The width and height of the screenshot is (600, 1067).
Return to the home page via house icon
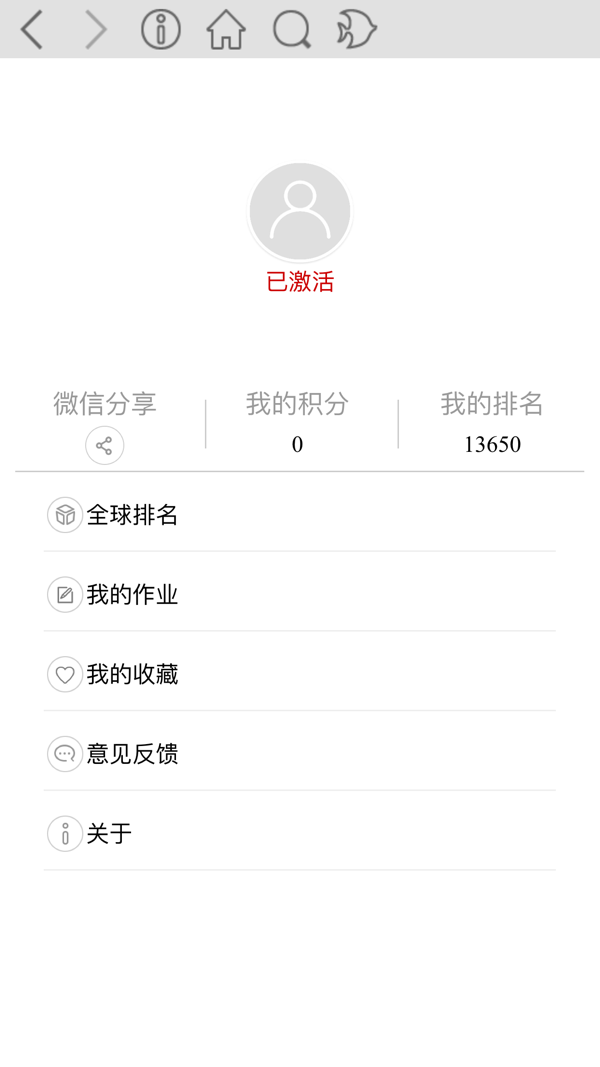point(226,30)
